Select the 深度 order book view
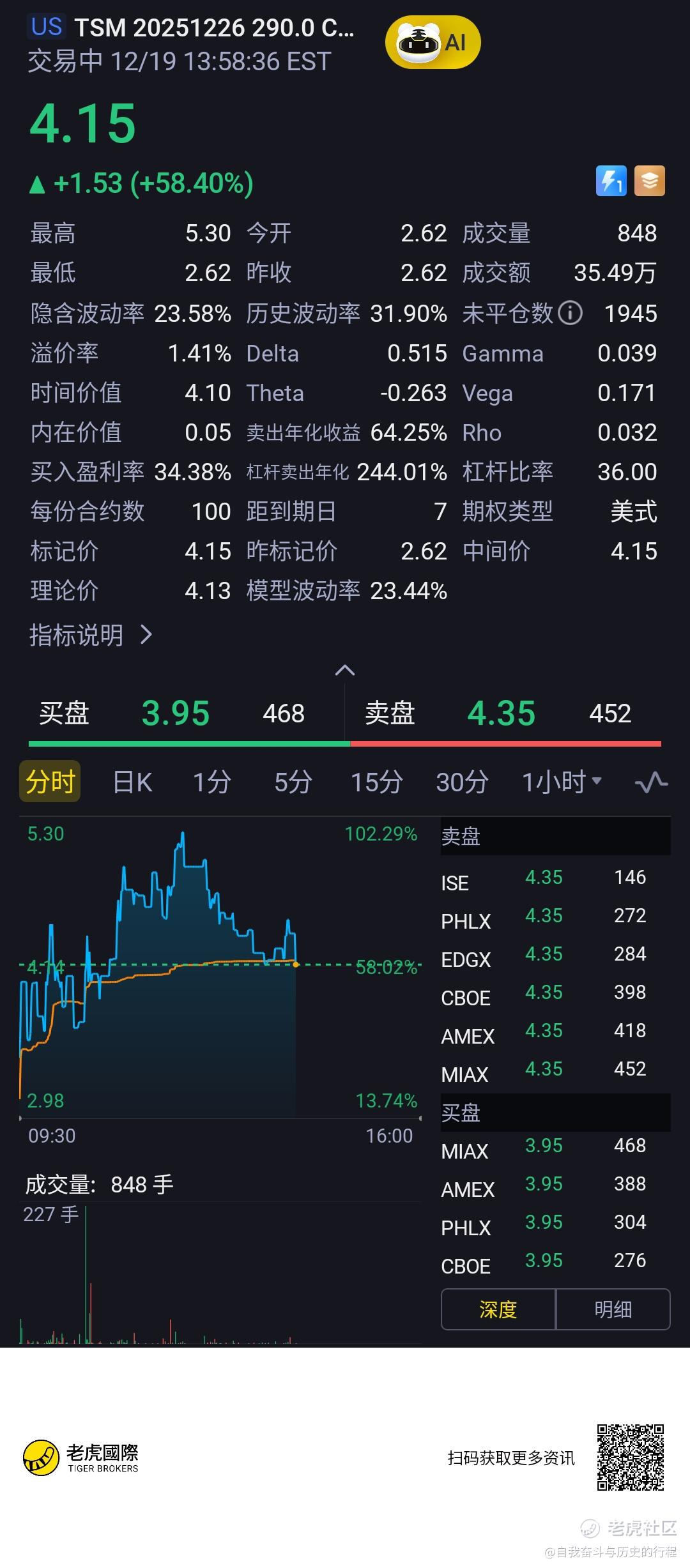 tap(498, 1309)
